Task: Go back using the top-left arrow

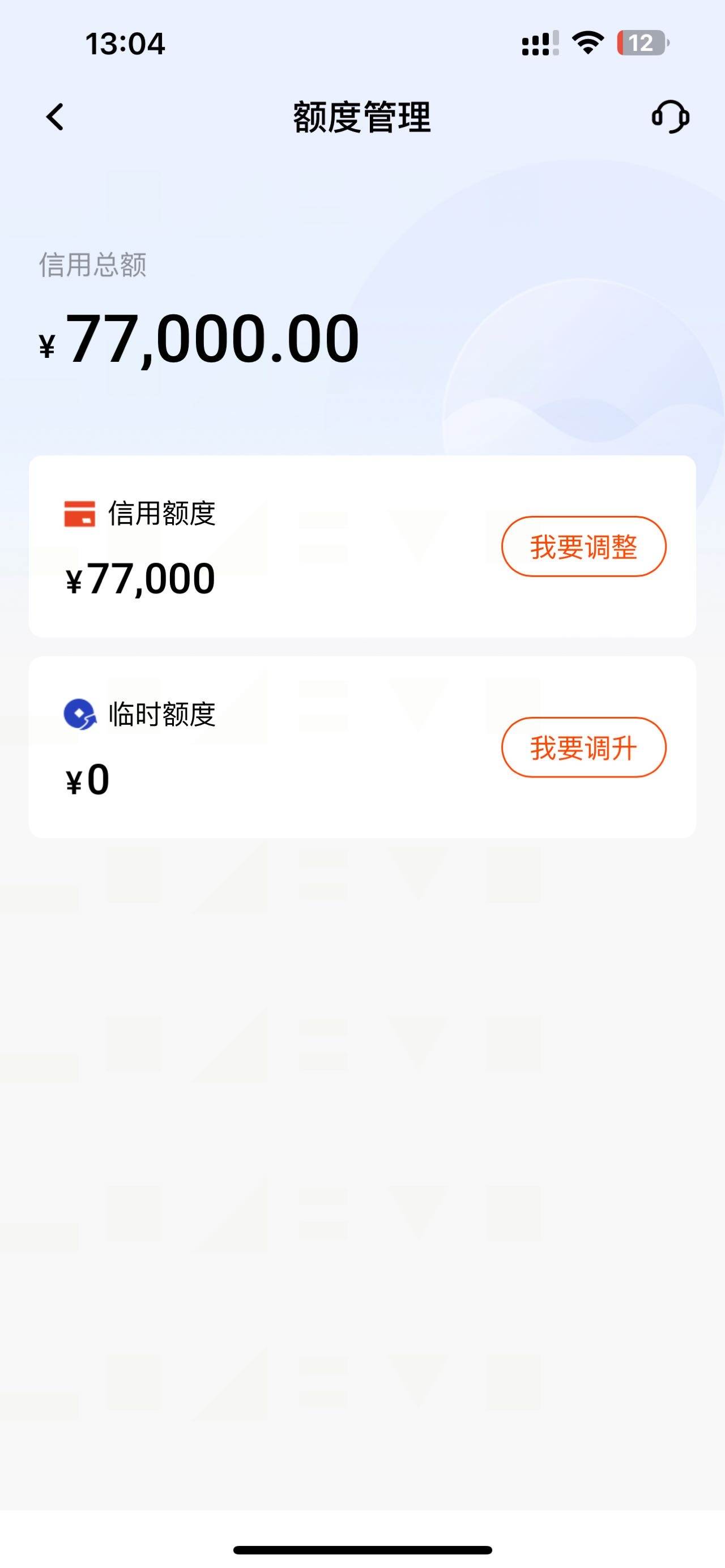Action: click(x=55, y=117)
